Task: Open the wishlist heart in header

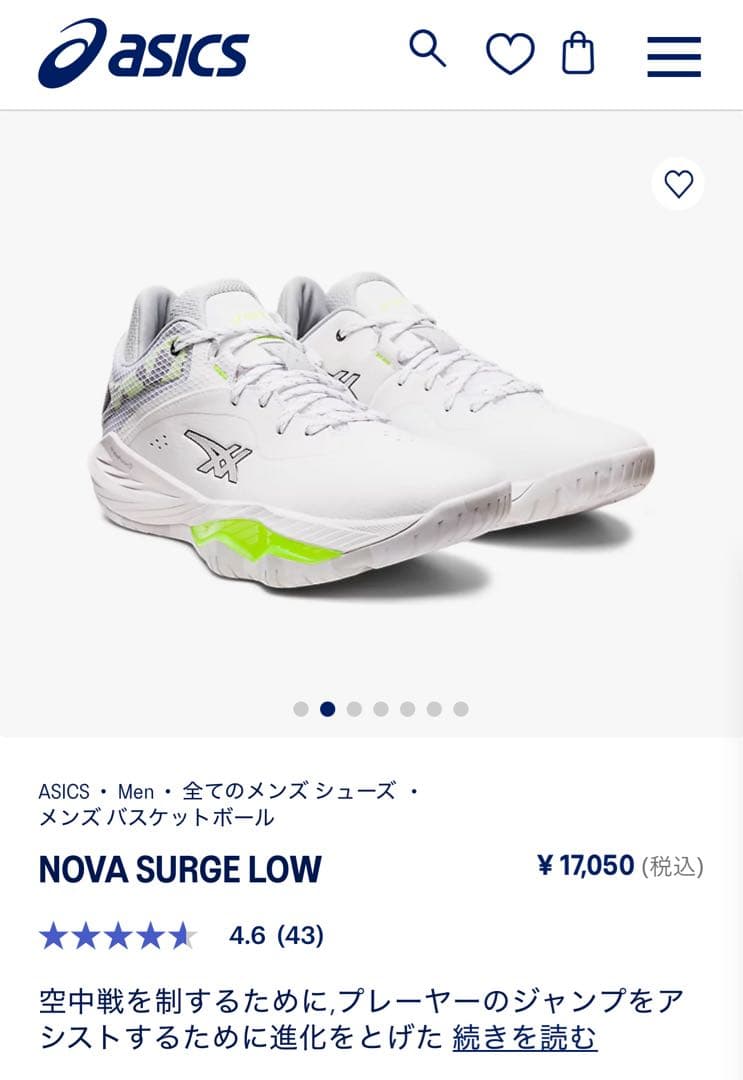Action: tap(510, 53)
